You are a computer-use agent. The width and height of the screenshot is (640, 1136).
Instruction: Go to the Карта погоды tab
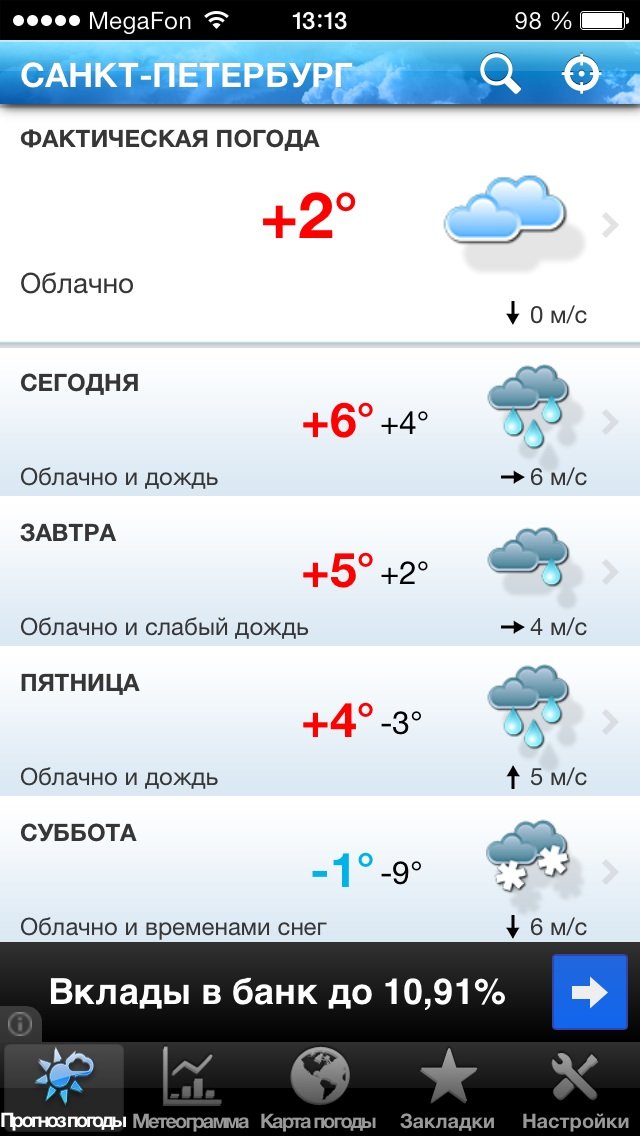click(319, 1088)
